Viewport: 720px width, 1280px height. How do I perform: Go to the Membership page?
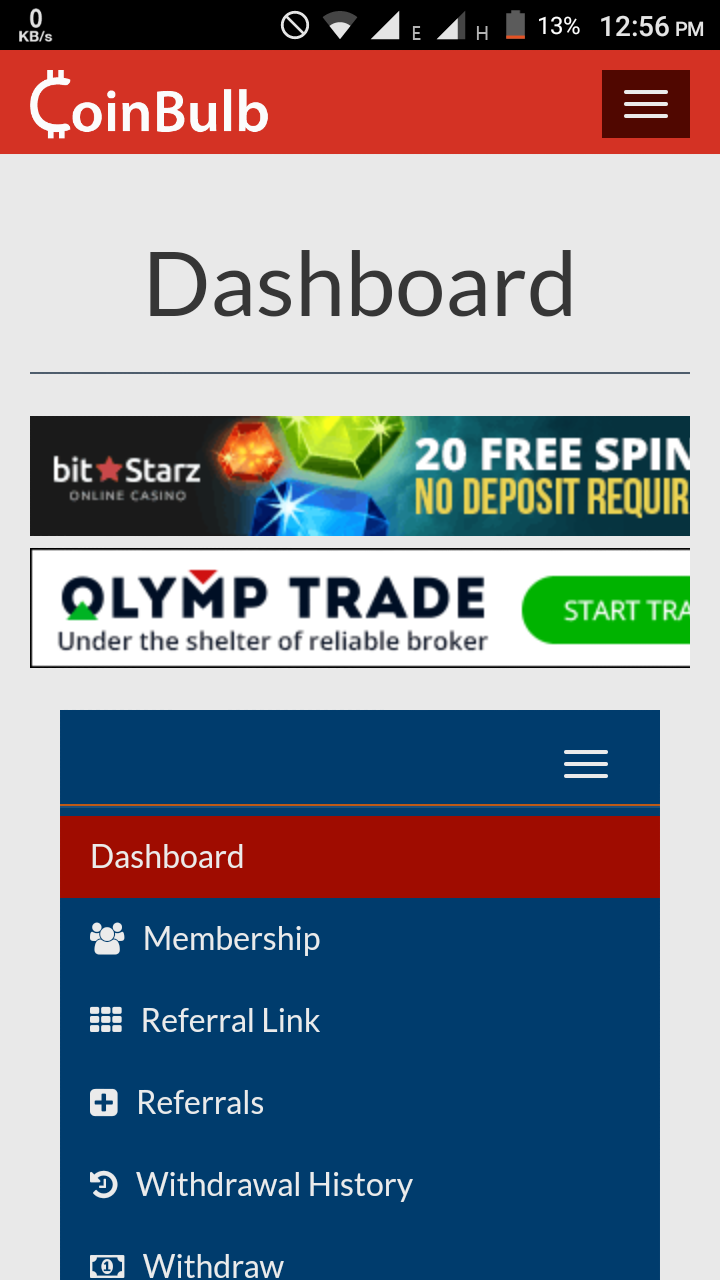(x=230, y=939)
